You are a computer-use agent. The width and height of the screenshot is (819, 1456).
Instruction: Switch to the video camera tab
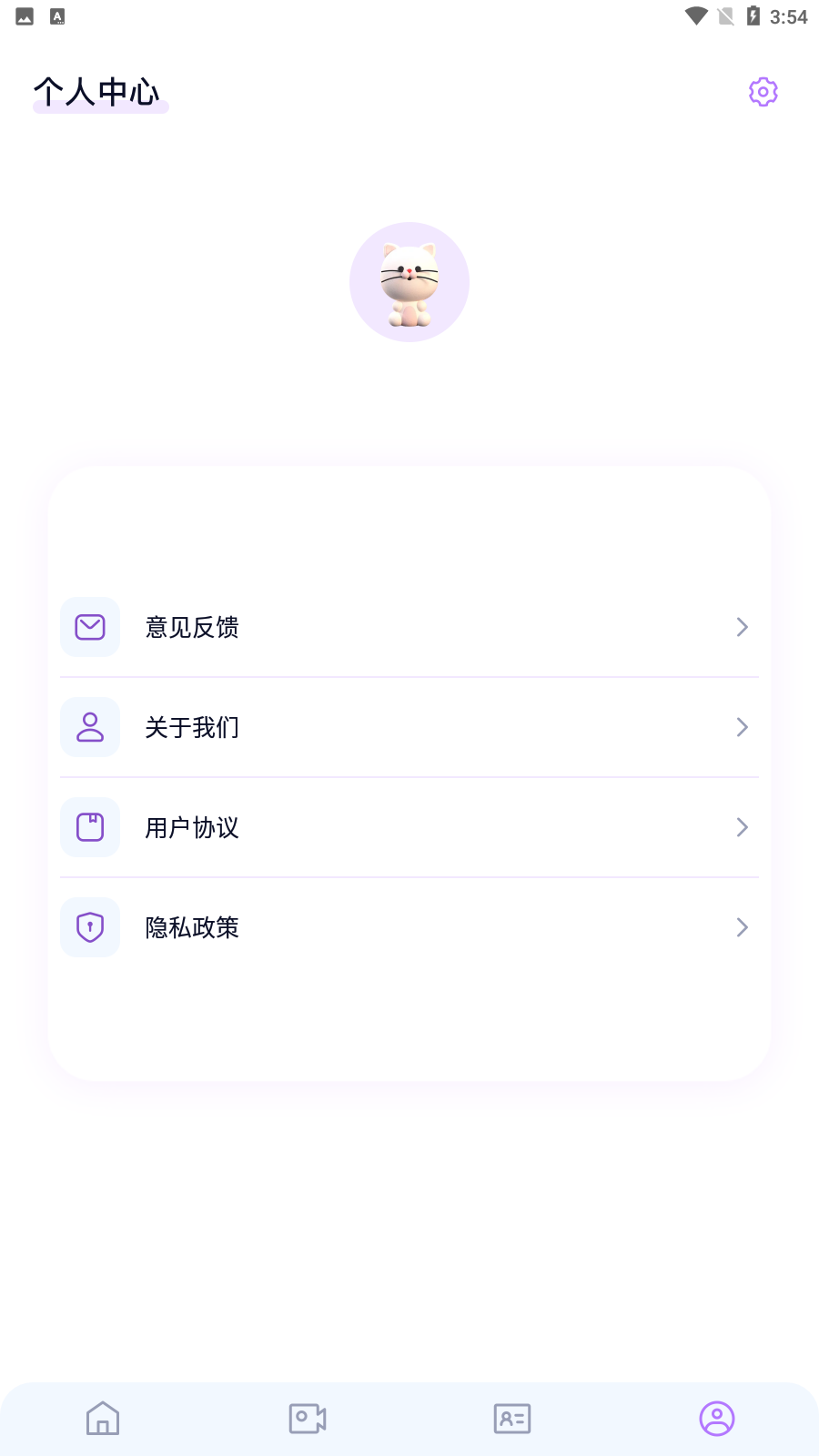tap(308, 1418)
